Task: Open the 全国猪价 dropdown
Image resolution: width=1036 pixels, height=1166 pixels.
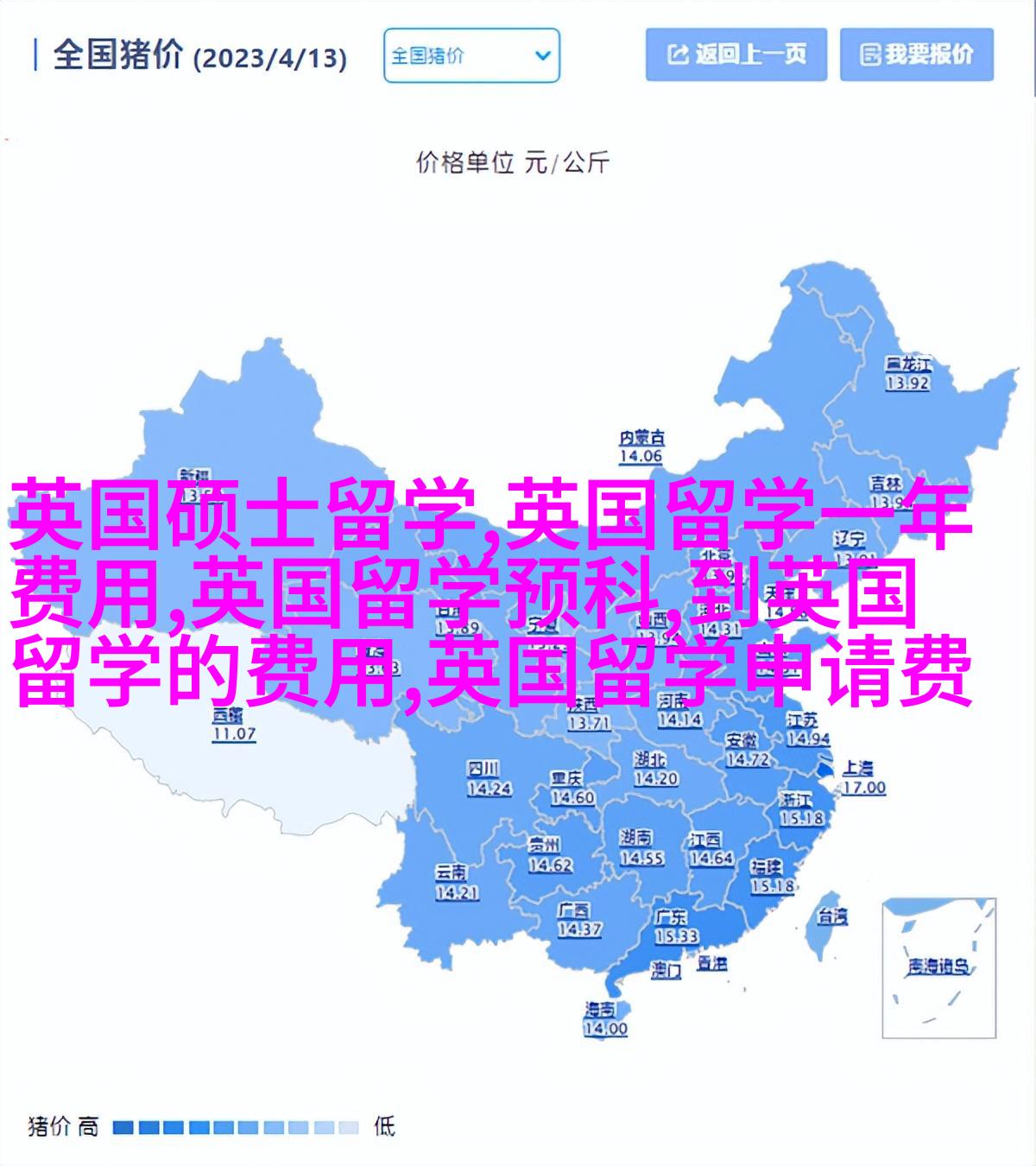Action: pos(471,56)
